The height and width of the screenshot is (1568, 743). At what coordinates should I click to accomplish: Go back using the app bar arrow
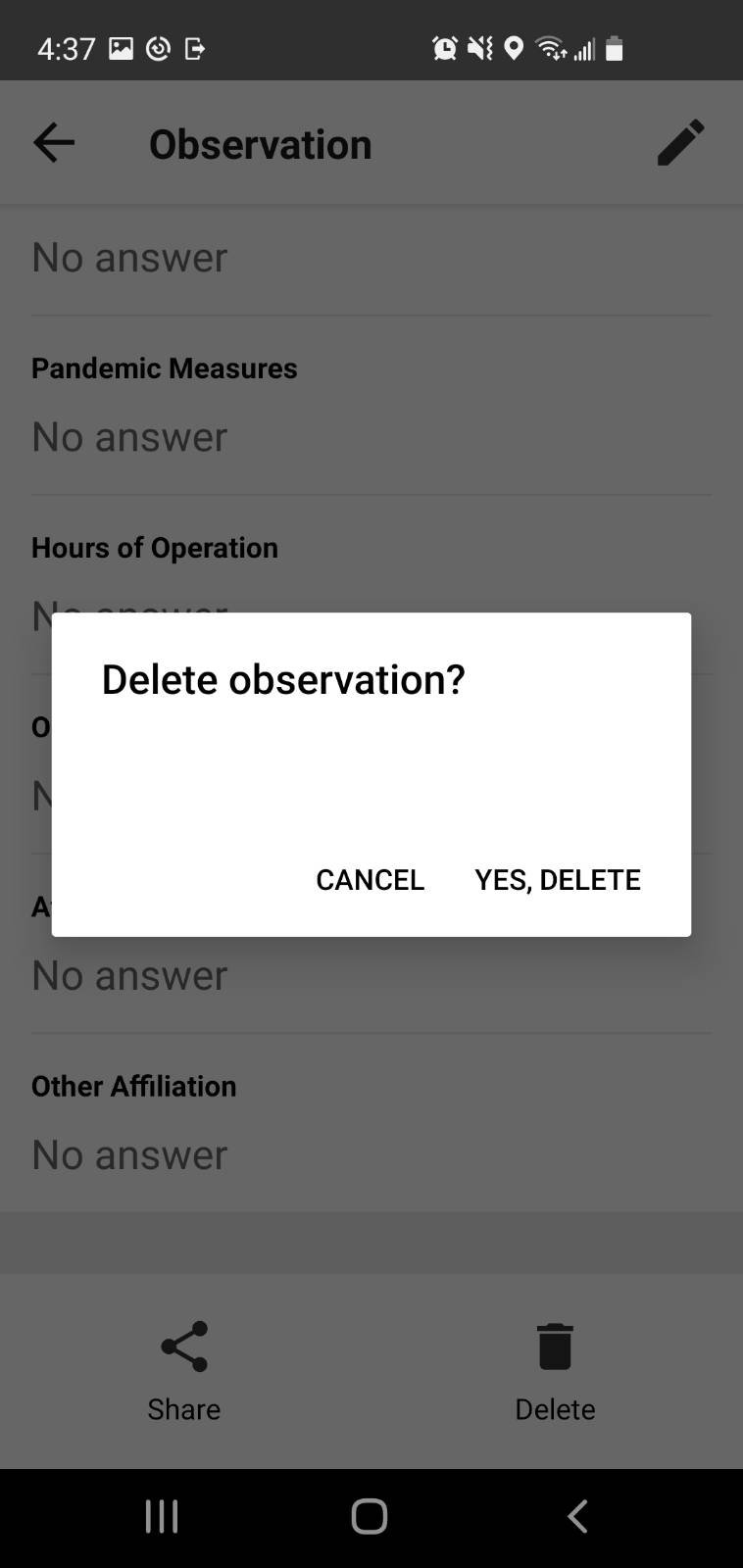54,144
